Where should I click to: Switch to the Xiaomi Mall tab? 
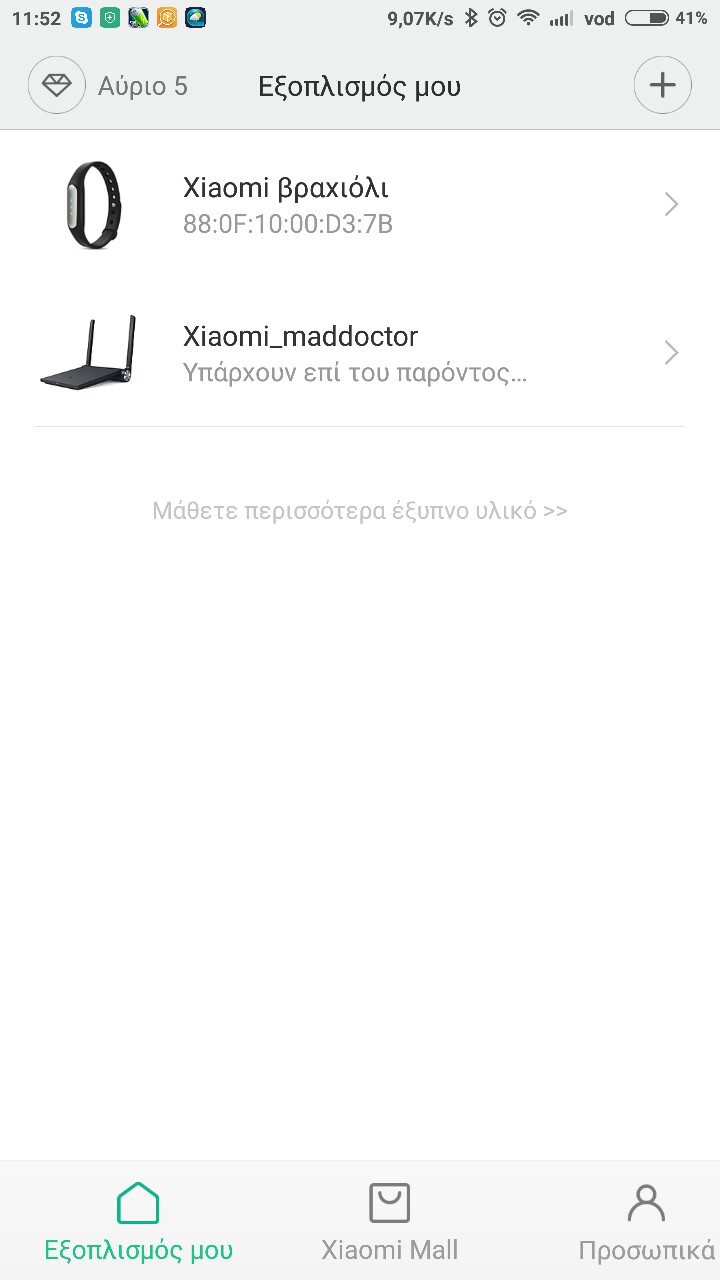(389, 1221)
